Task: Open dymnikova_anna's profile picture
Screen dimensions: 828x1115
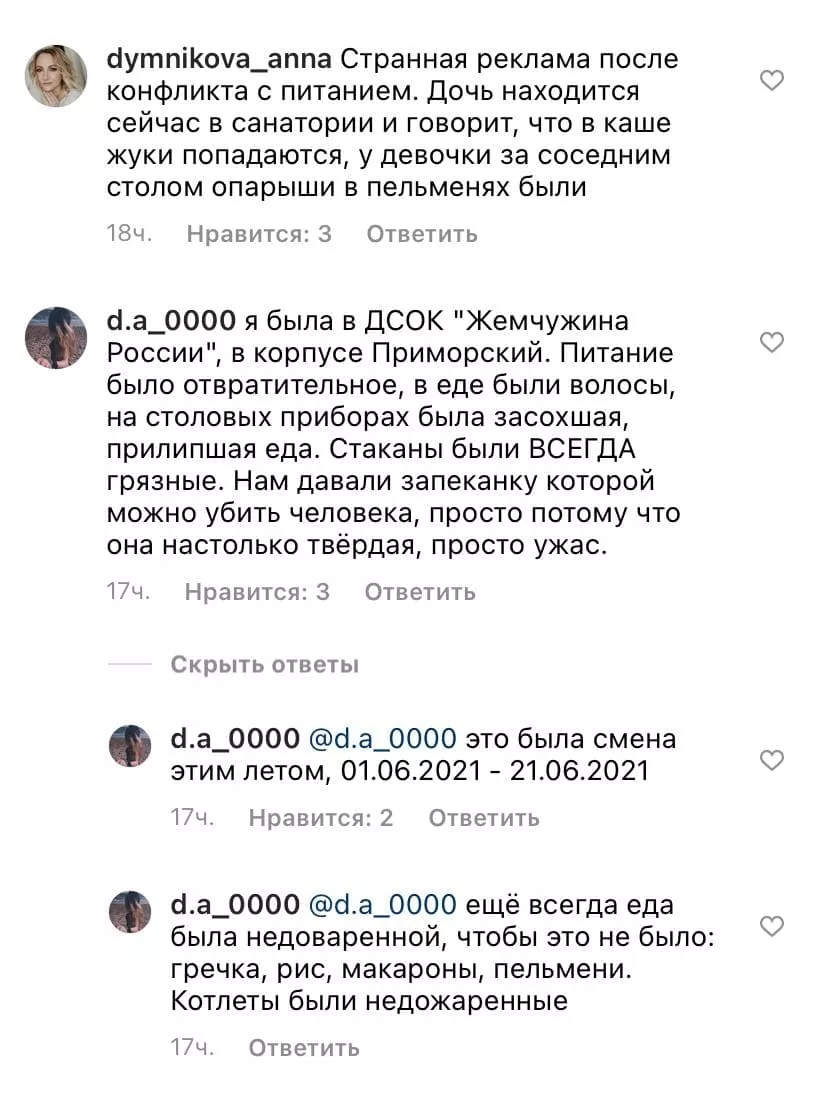Action: pos(55,76)
